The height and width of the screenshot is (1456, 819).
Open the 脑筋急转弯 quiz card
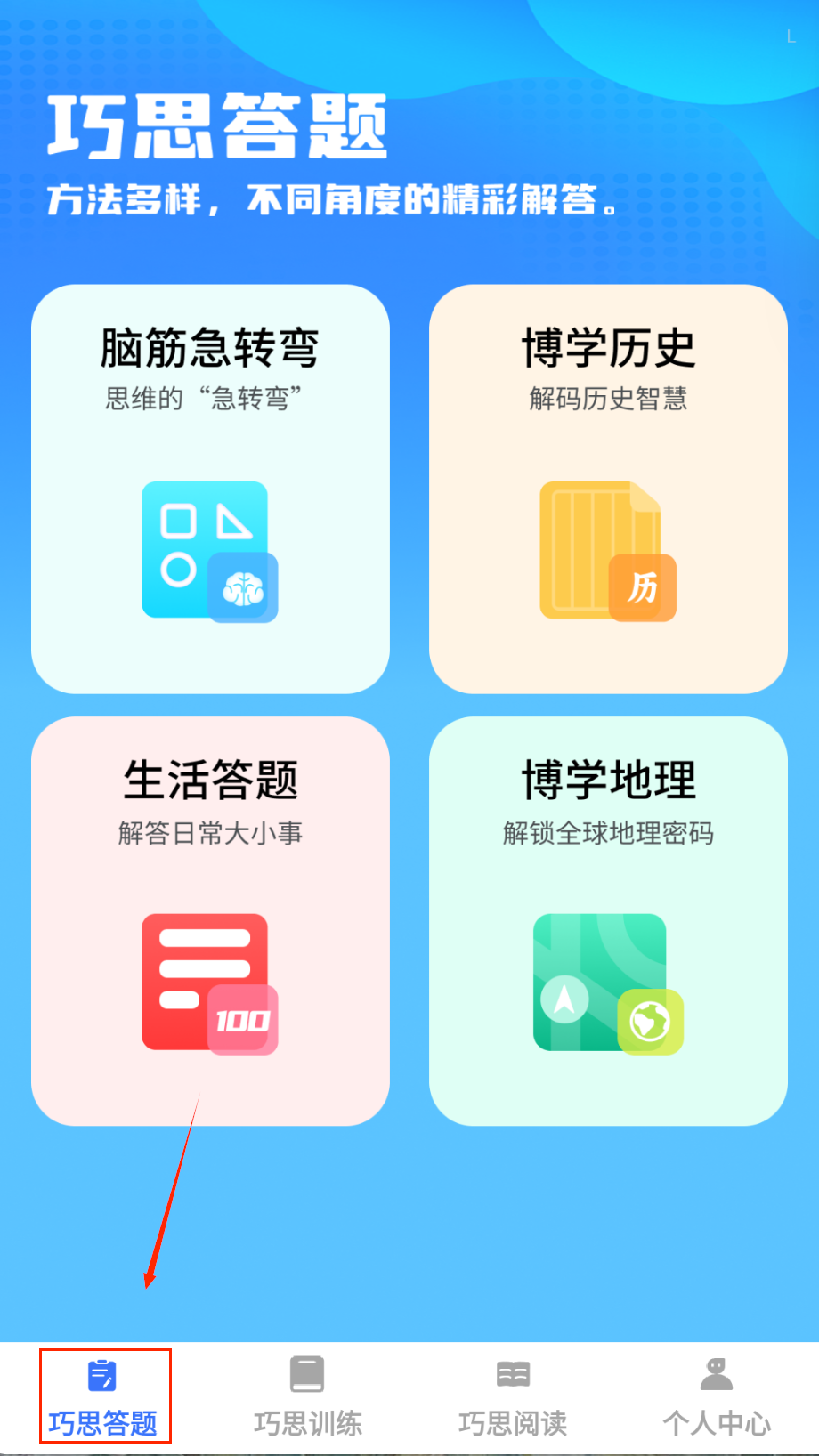click(x=210, y=489)
